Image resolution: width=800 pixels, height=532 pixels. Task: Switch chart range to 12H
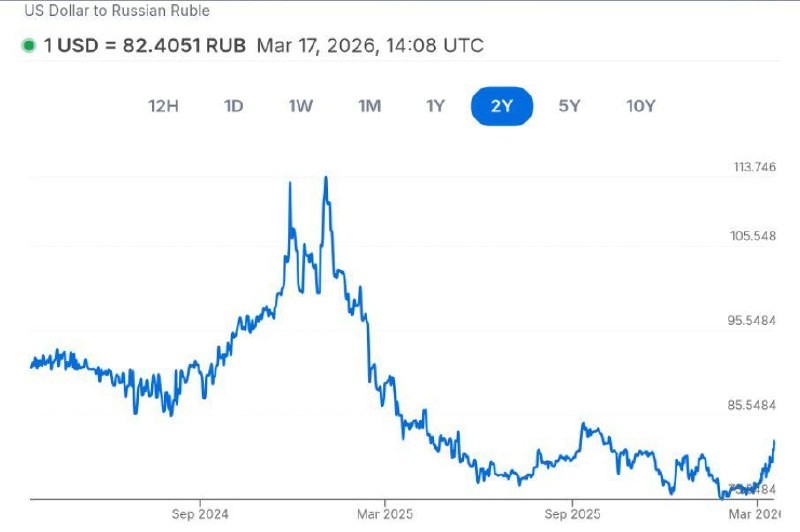[x=163, y=106]
